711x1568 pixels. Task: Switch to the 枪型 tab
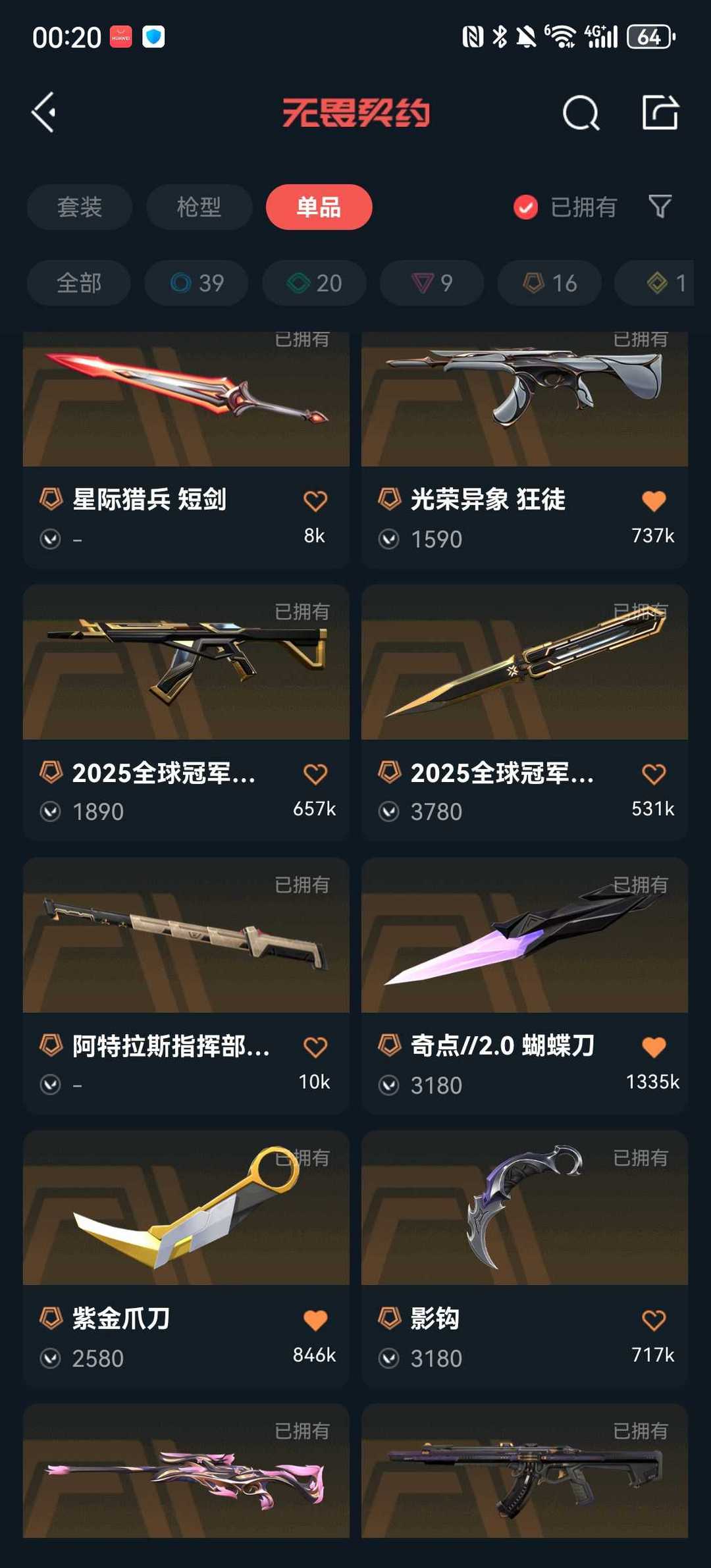pyautogui.click(x=199, y=207)
